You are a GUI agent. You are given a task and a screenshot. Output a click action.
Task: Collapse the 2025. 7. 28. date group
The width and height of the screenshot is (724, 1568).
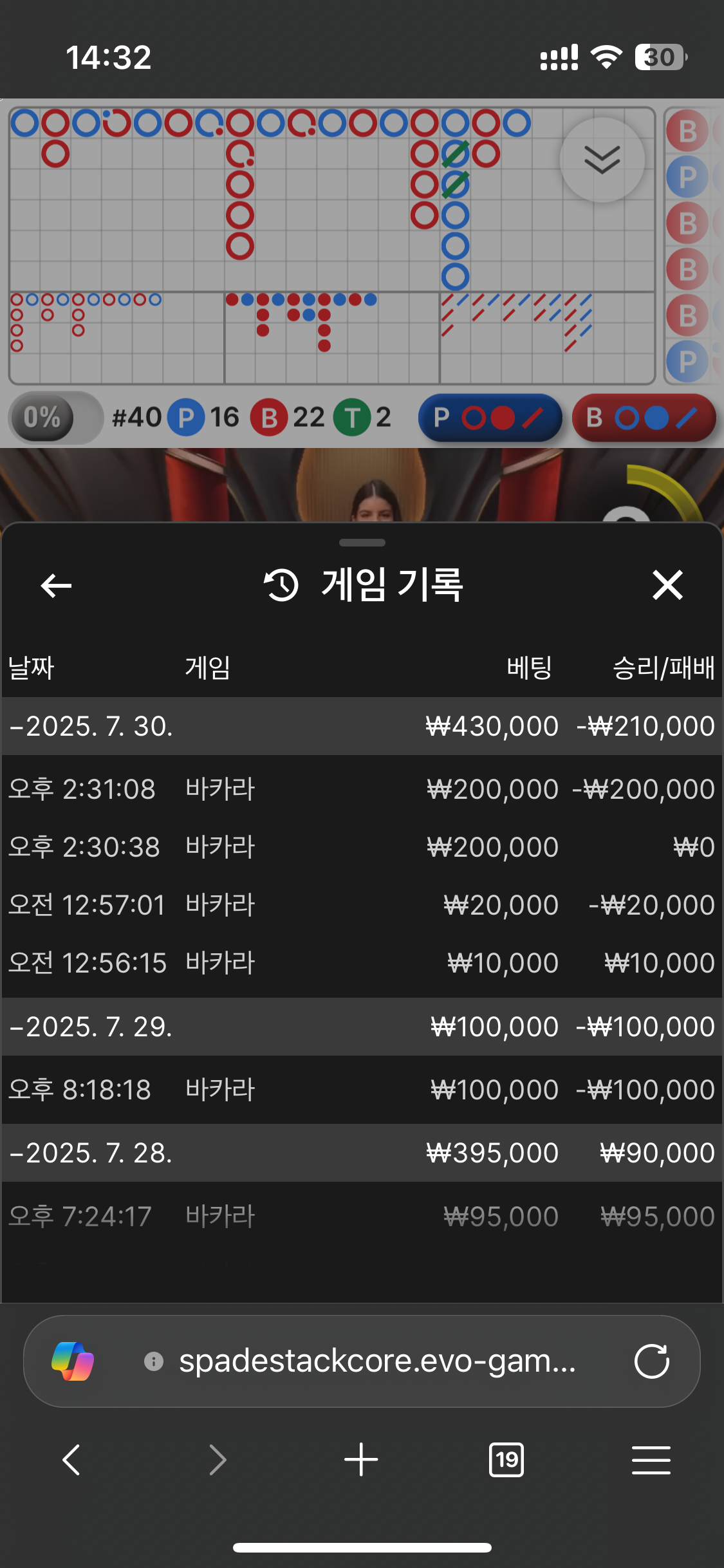(x=90, y=1153)
